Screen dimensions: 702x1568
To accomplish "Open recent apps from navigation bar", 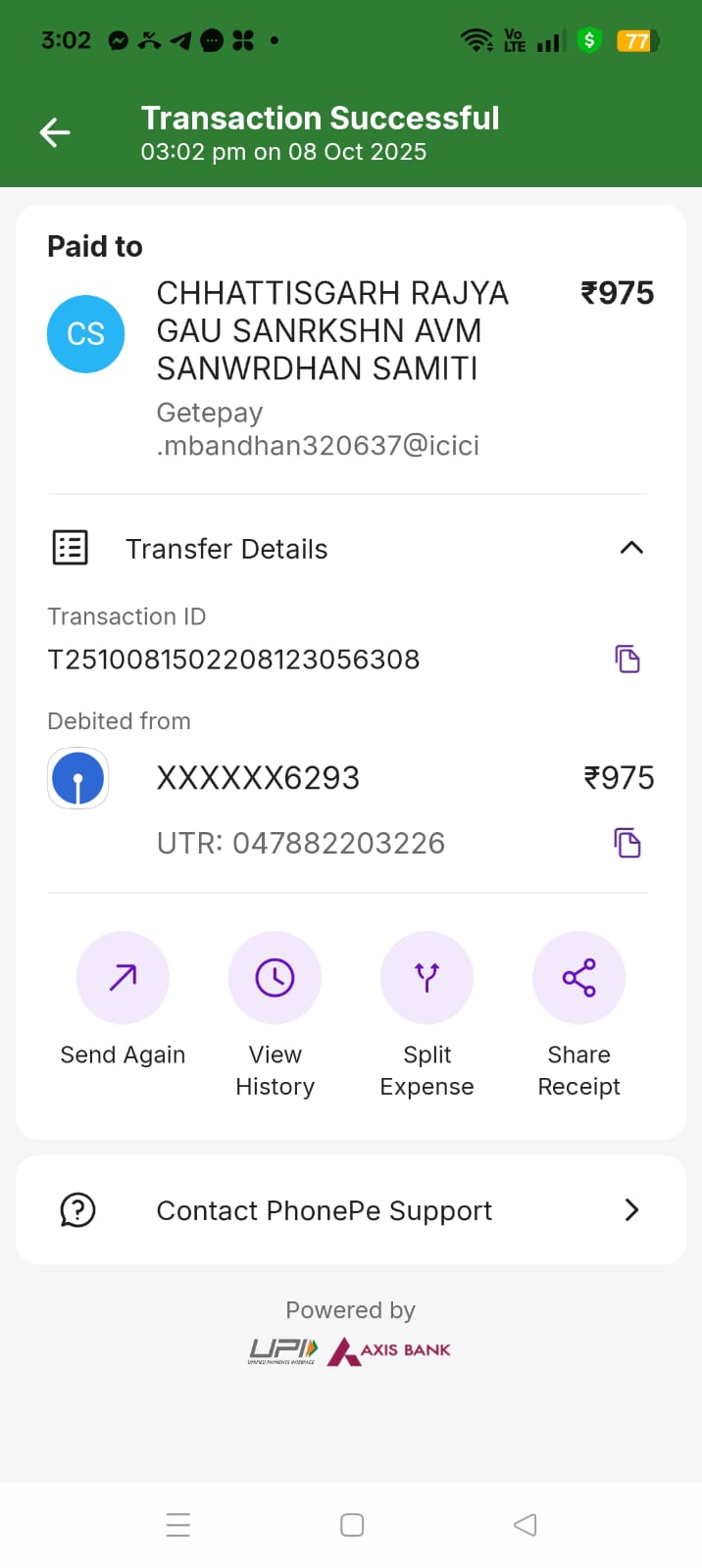I will (x=178, y=1525).
